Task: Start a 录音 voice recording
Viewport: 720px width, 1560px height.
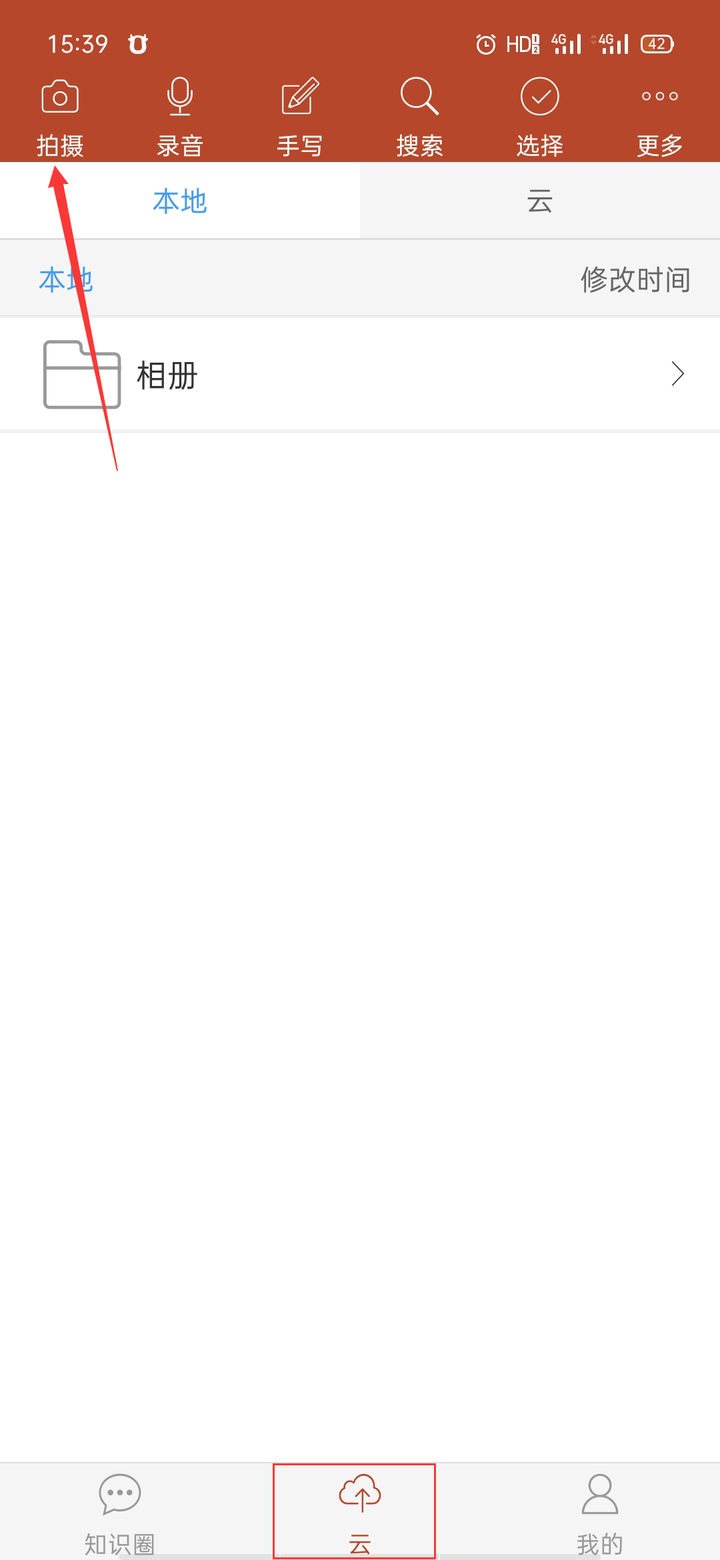Action: point(180,118)
